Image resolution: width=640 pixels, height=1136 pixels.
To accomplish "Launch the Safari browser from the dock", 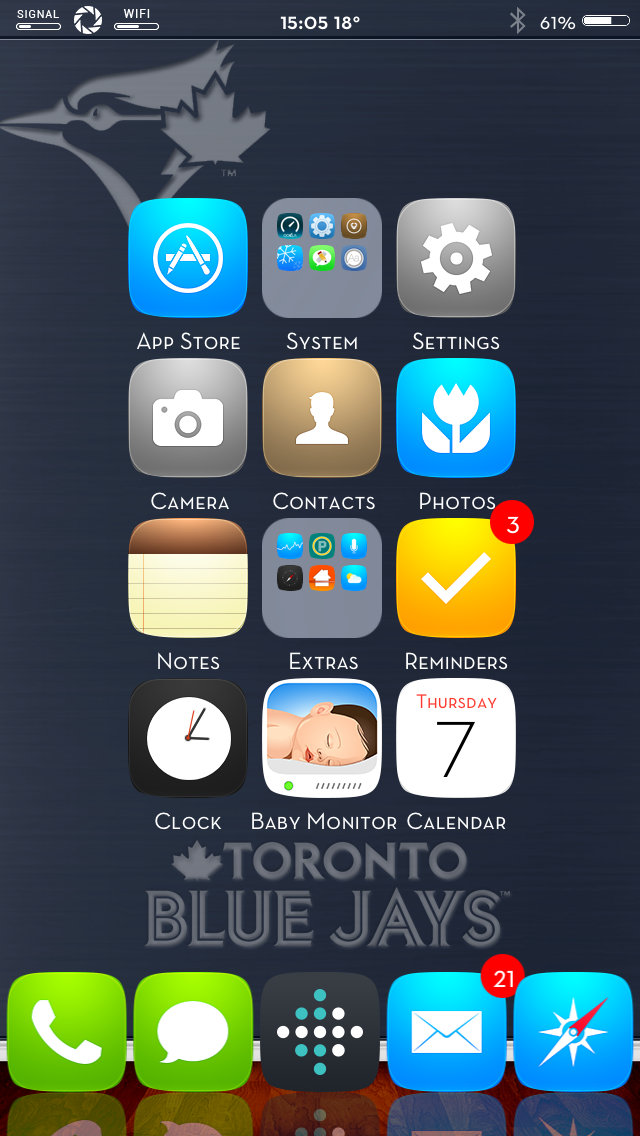I will point(573,1031).
